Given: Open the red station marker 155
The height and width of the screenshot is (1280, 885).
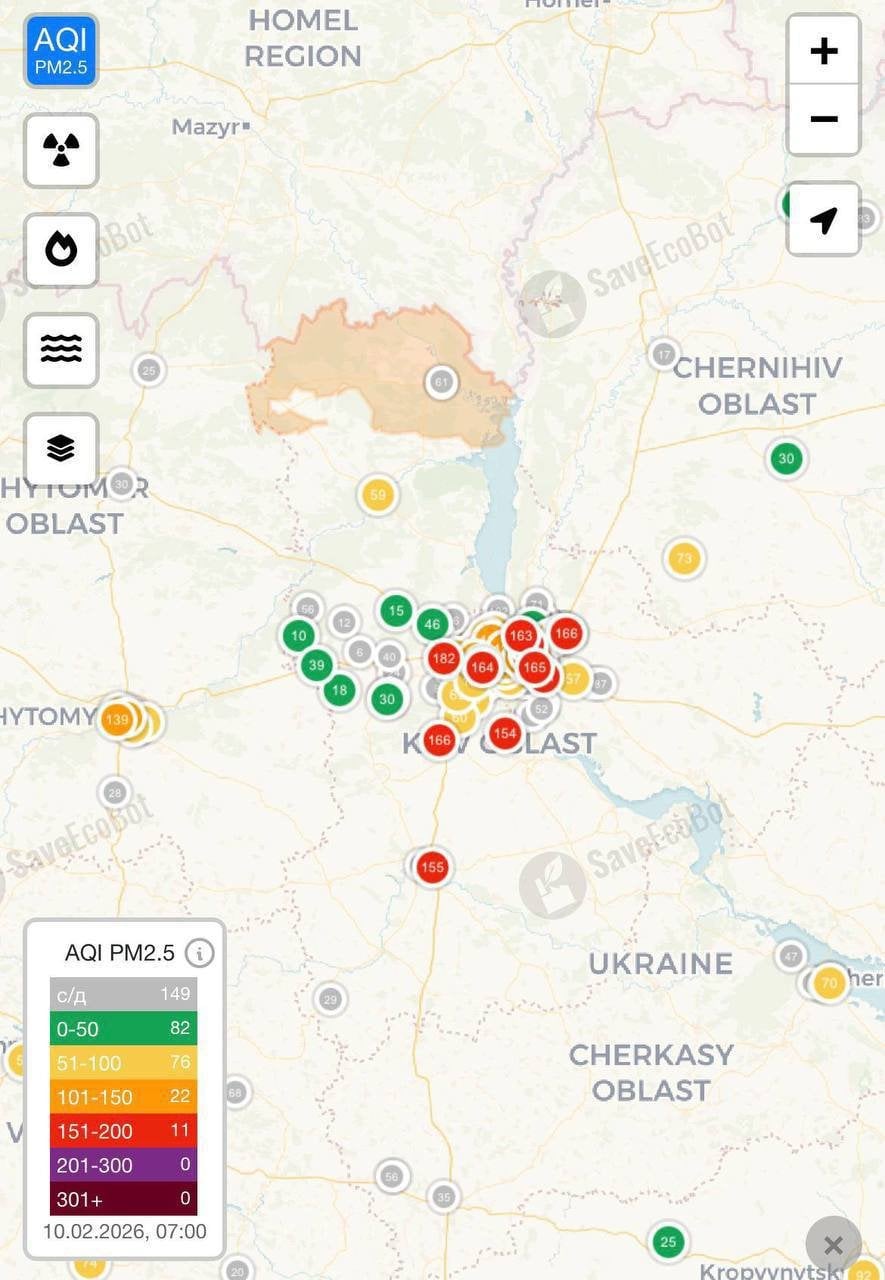Looking at the screenshot, I should [x=432, y=867].
